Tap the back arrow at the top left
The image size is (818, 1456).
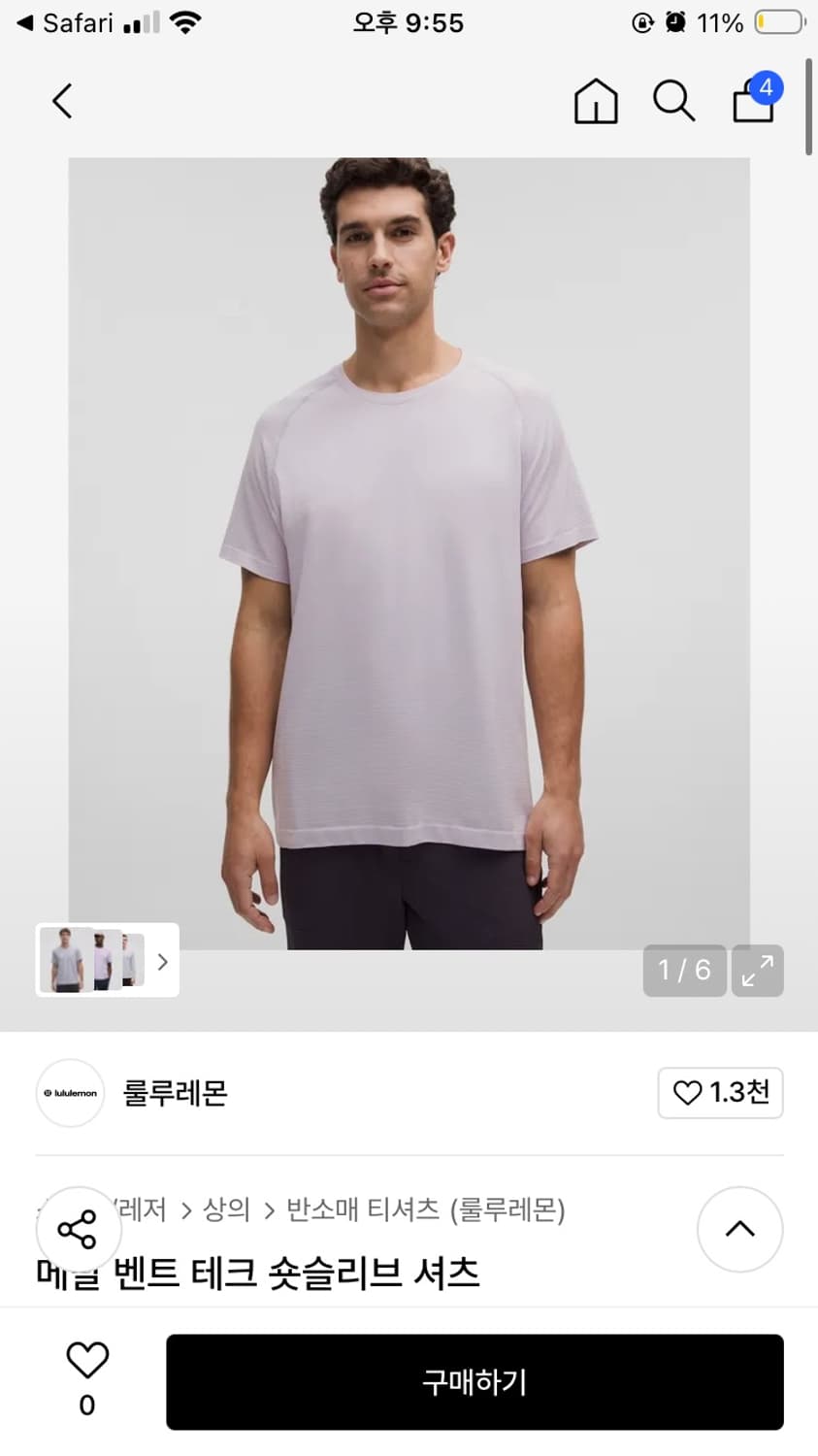tap(61, 101)
